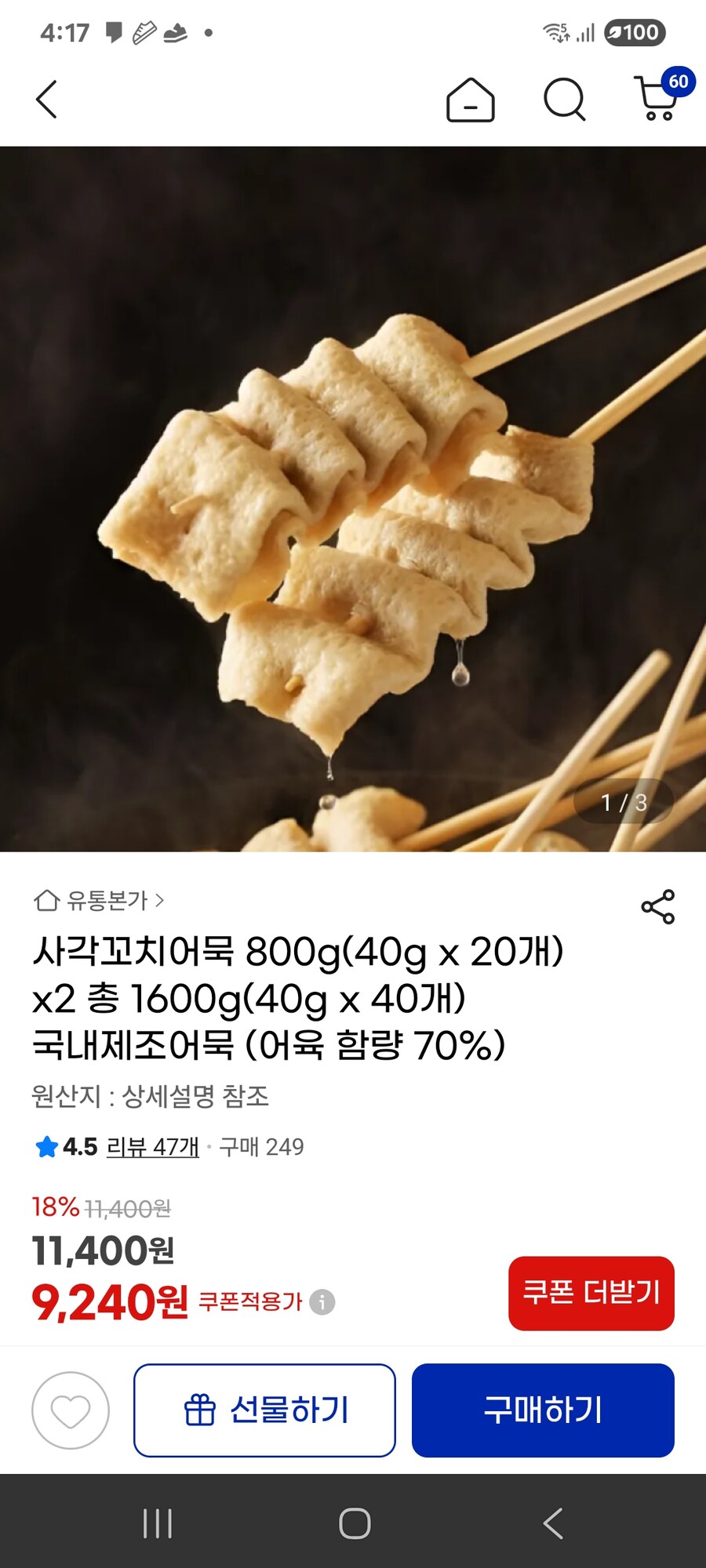Tap the product photo of fish cake skewers
This screenshot has height=1568, width=706.
[x=353, y=494]
